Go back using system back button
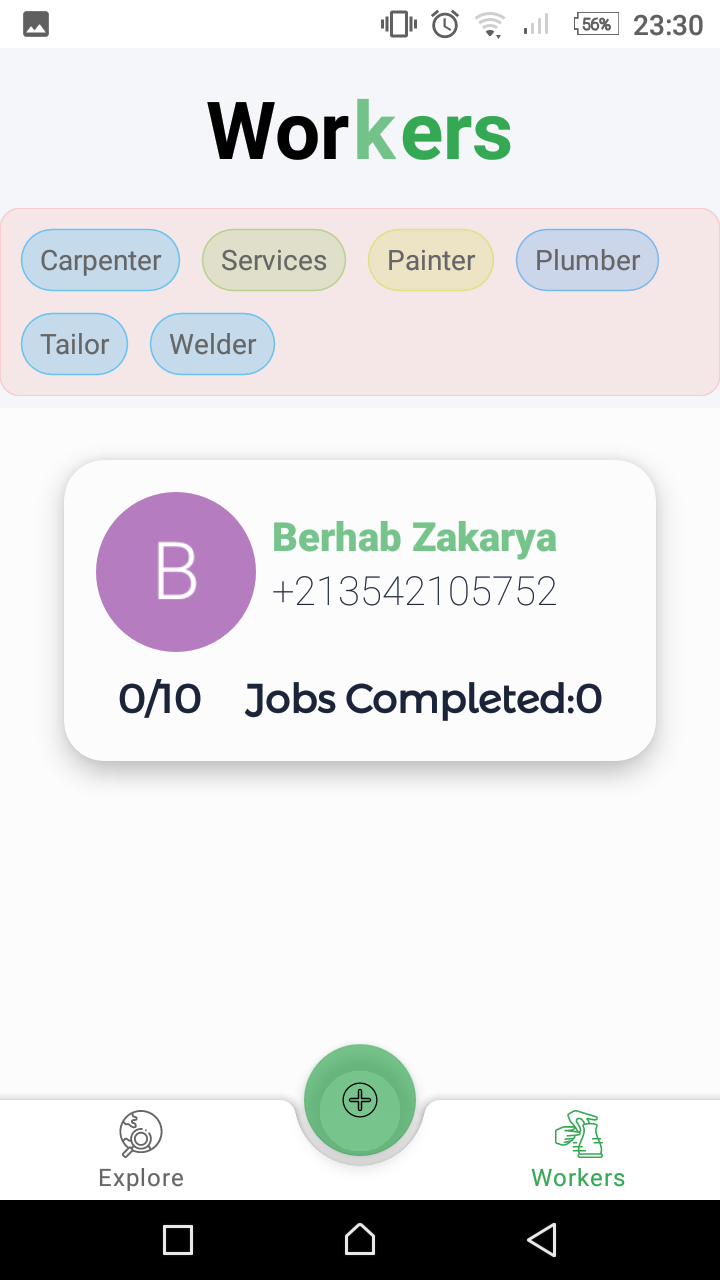This screenshot has height=1280, width=720. (541, 1240)
